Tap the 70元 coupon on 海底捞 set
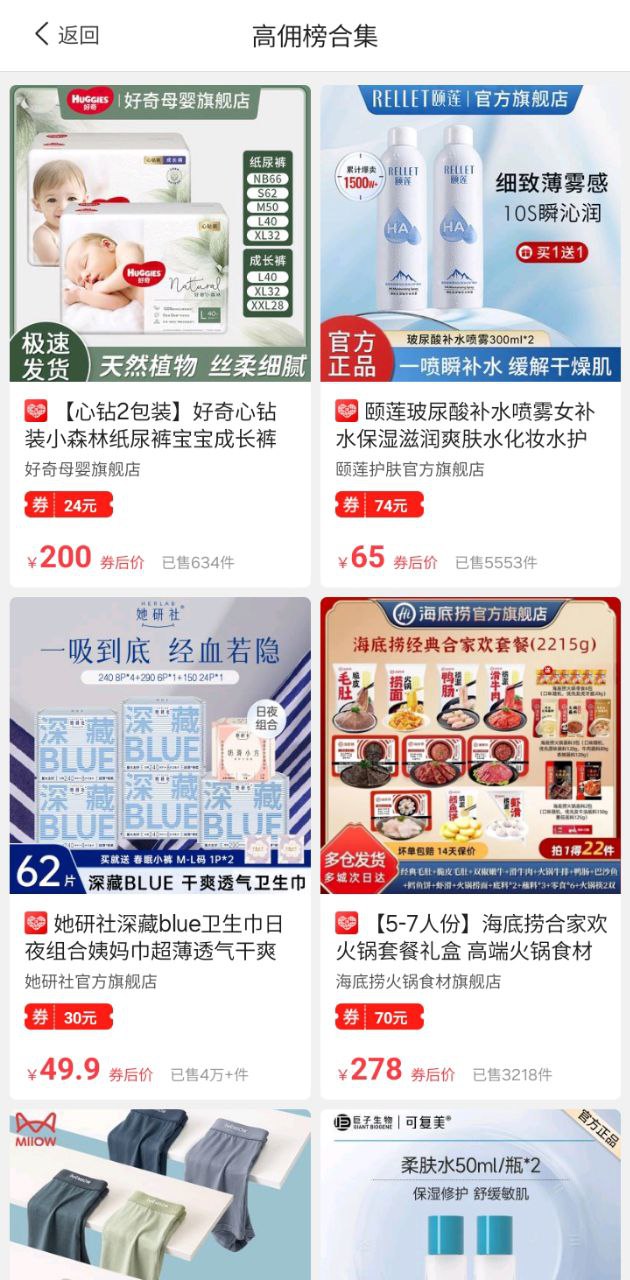Image resolution: width=630 pixels, height=1280 pixels. click(380, 1017)
